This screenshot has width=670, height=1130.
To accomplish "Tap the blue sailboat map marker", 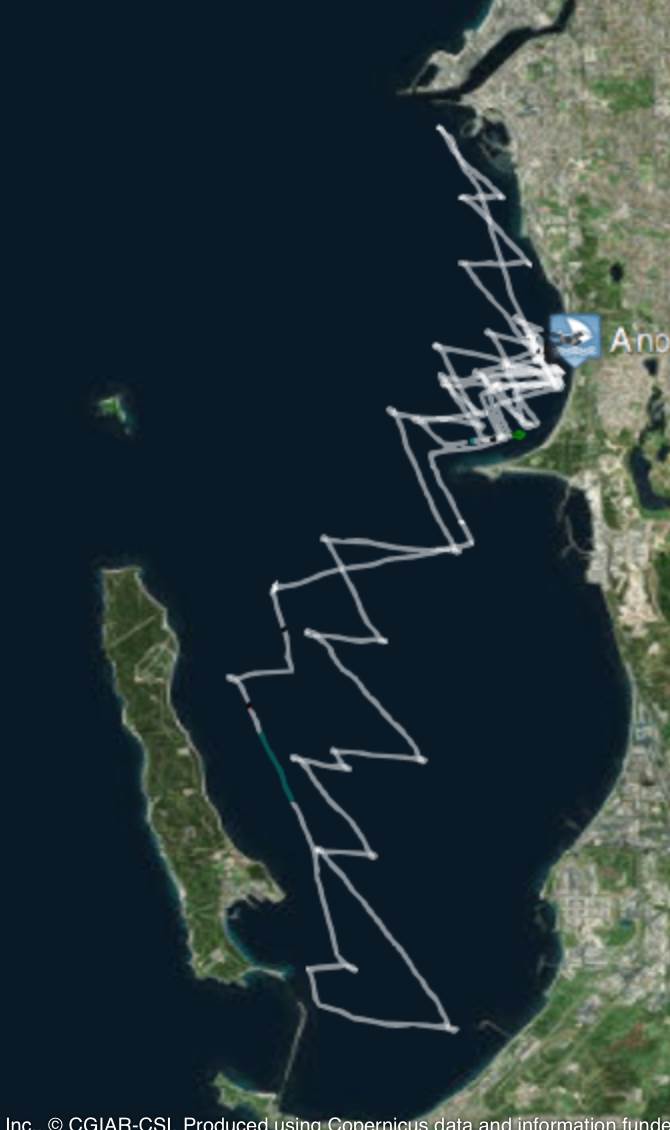I will (575, 338).
